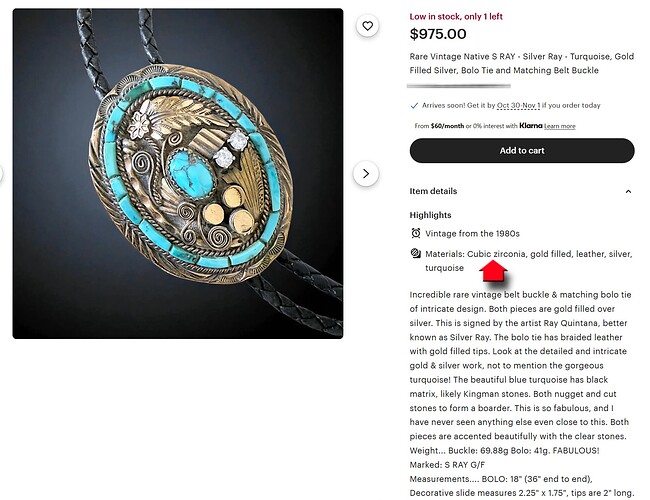Add this bolo tie to favorites
Screen dimensions: 650x500
click(367, 26)
